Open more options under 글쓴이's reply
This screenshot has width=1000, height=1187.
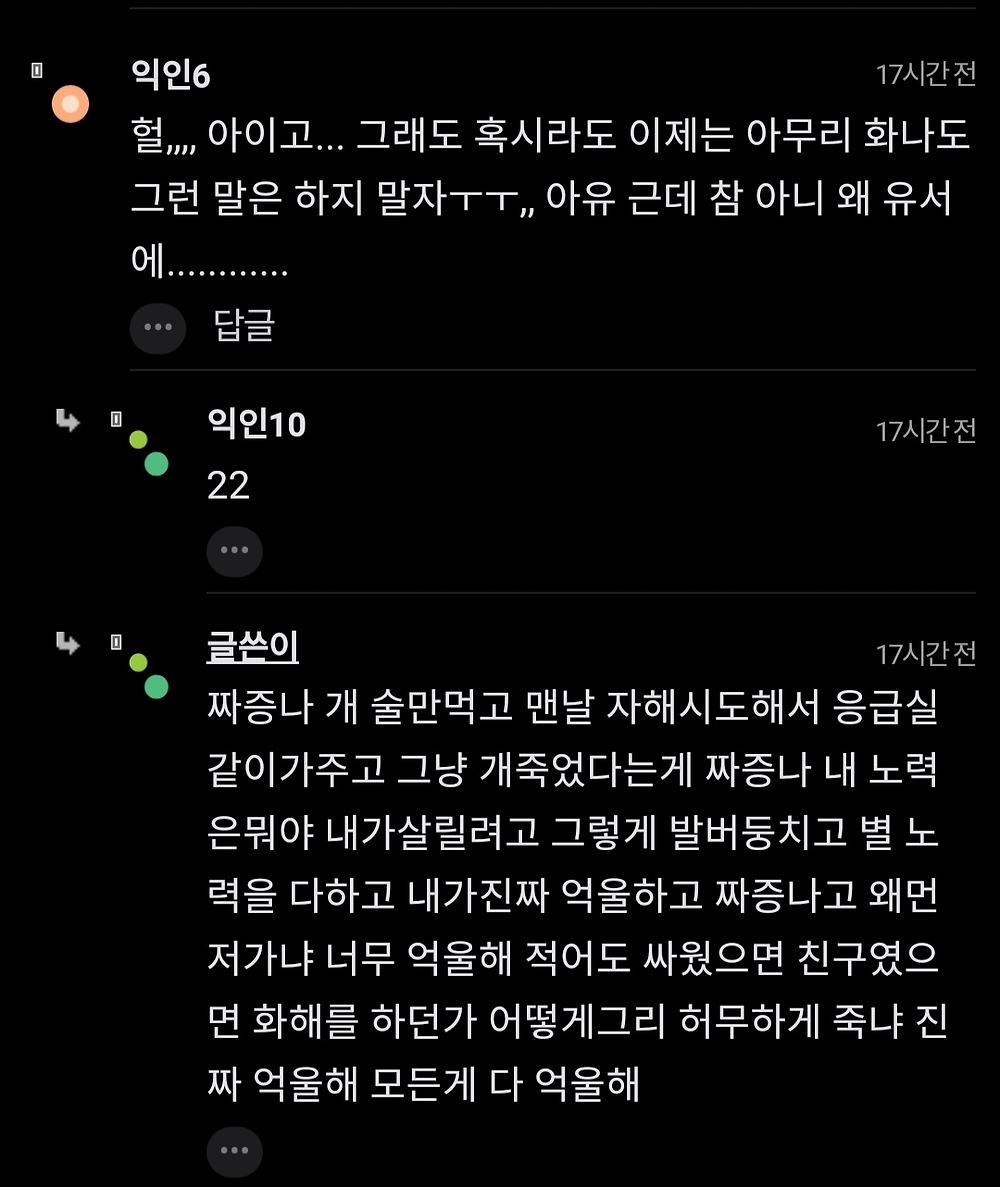pyautogui.click(x=234, y=1151)
